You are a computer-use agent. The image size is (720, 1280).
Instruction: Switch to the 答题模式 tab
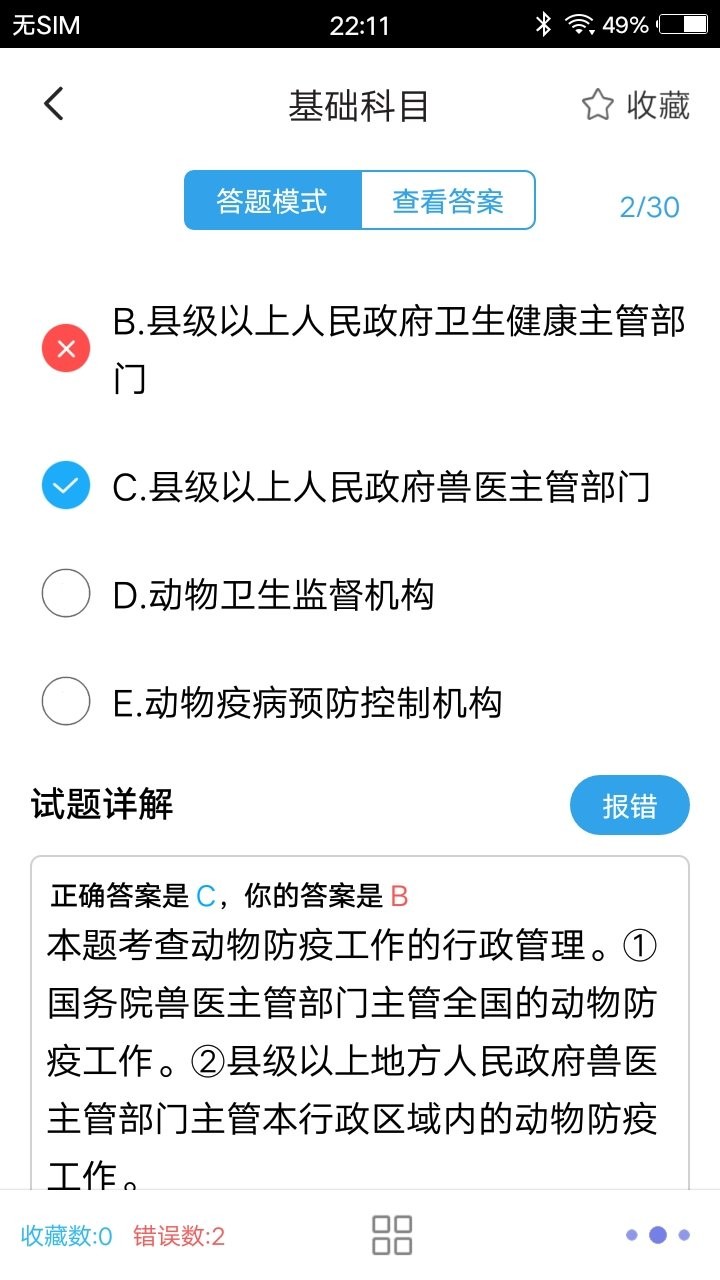point(272,200)
